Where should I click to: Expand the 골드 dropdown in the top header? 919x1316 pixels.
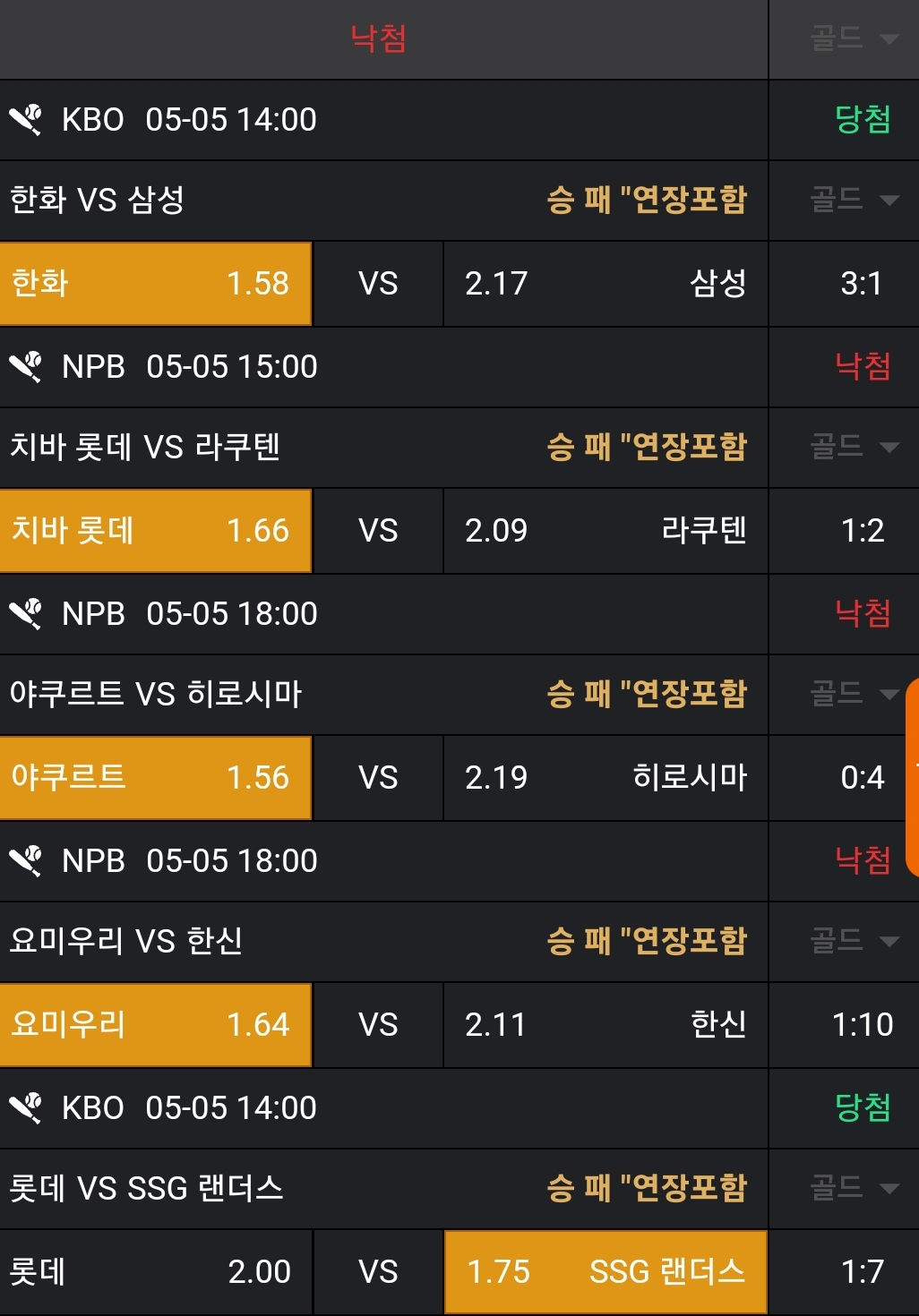click(x=853, y=38)
